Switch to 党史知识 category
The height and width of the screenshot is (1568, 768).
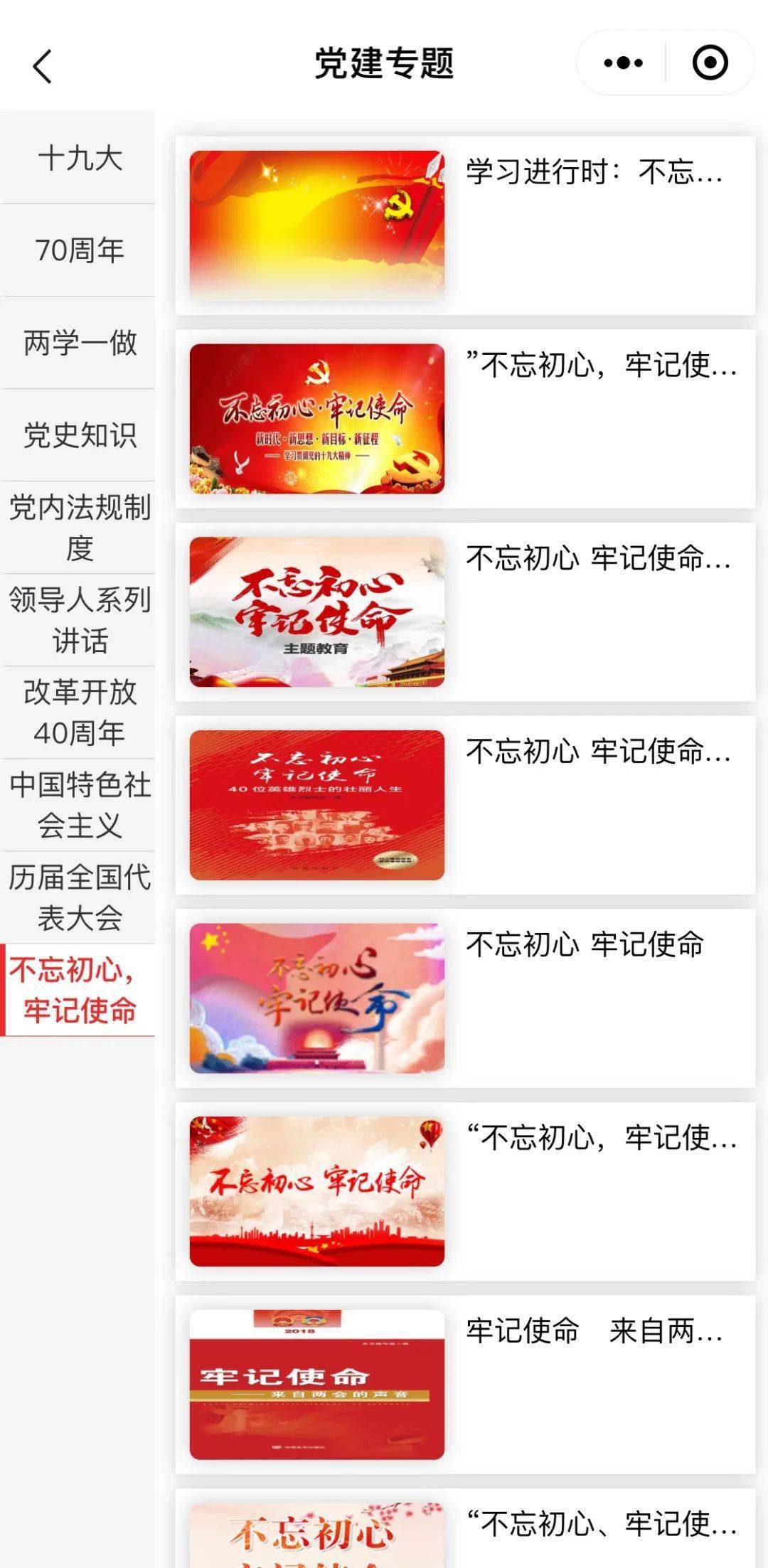coord(79,435)
